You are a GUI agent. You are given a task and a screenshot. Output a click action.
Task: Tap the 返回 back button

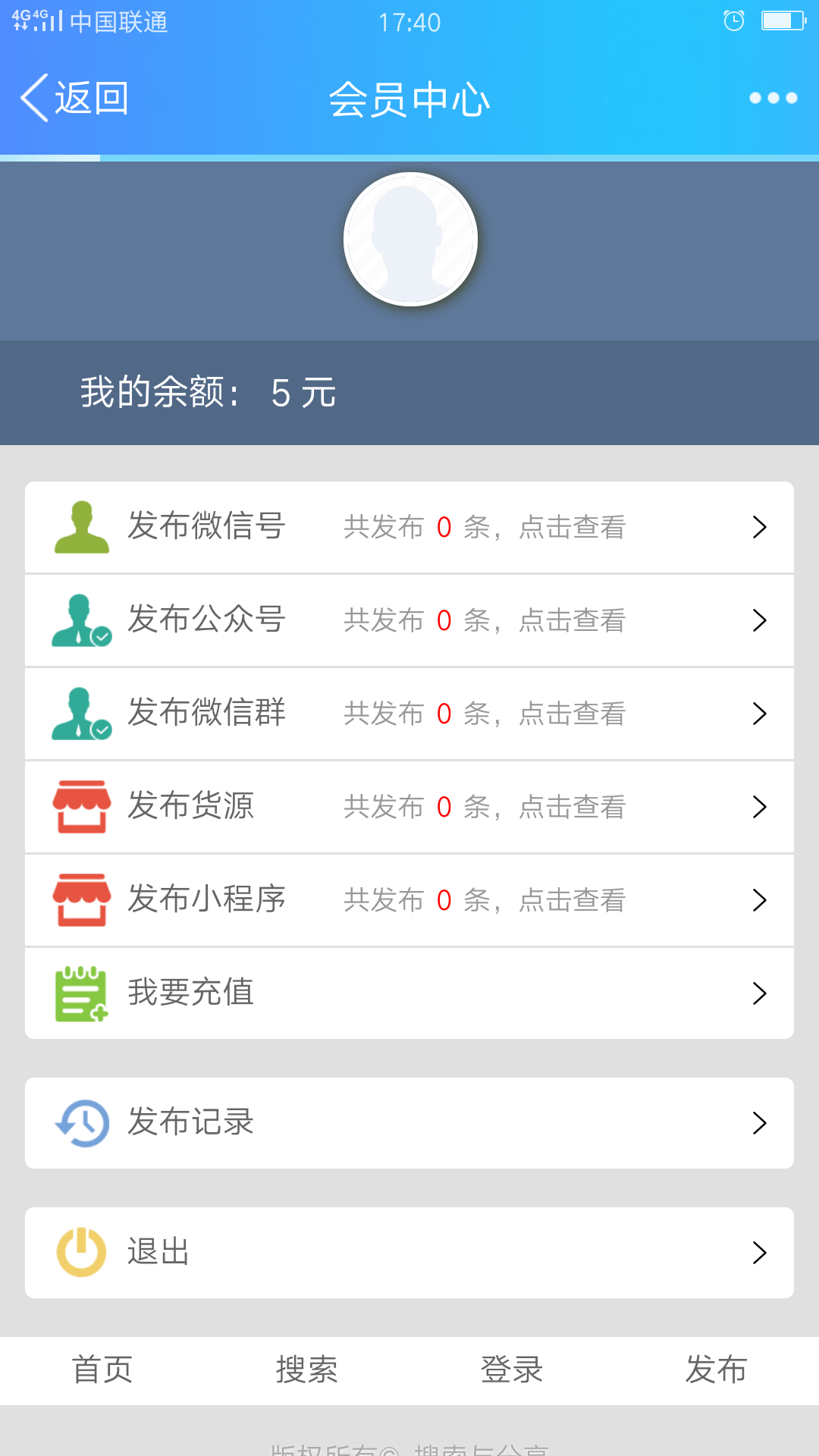pos(75,98)
